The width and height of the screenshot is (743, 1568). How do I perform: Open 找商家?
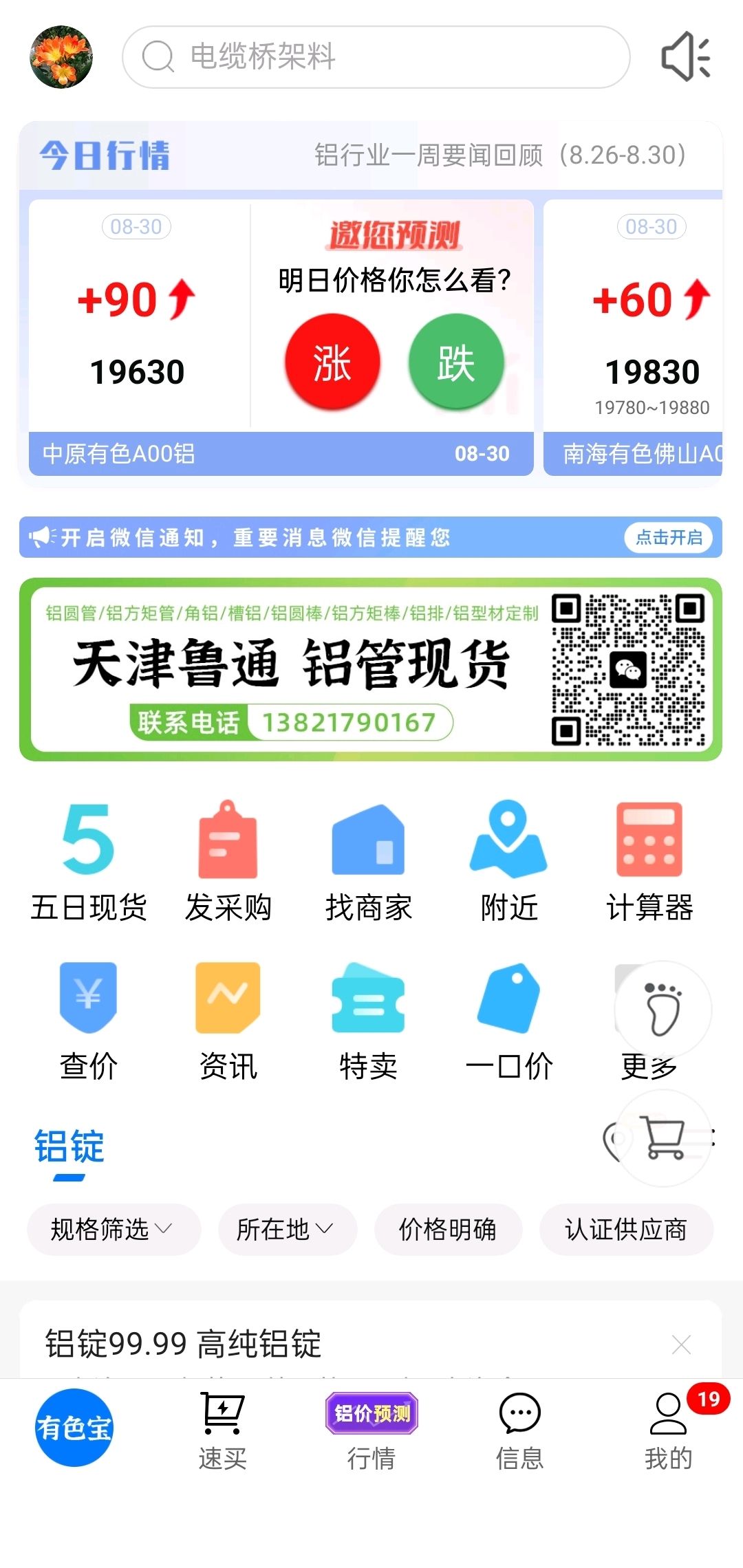369,862
